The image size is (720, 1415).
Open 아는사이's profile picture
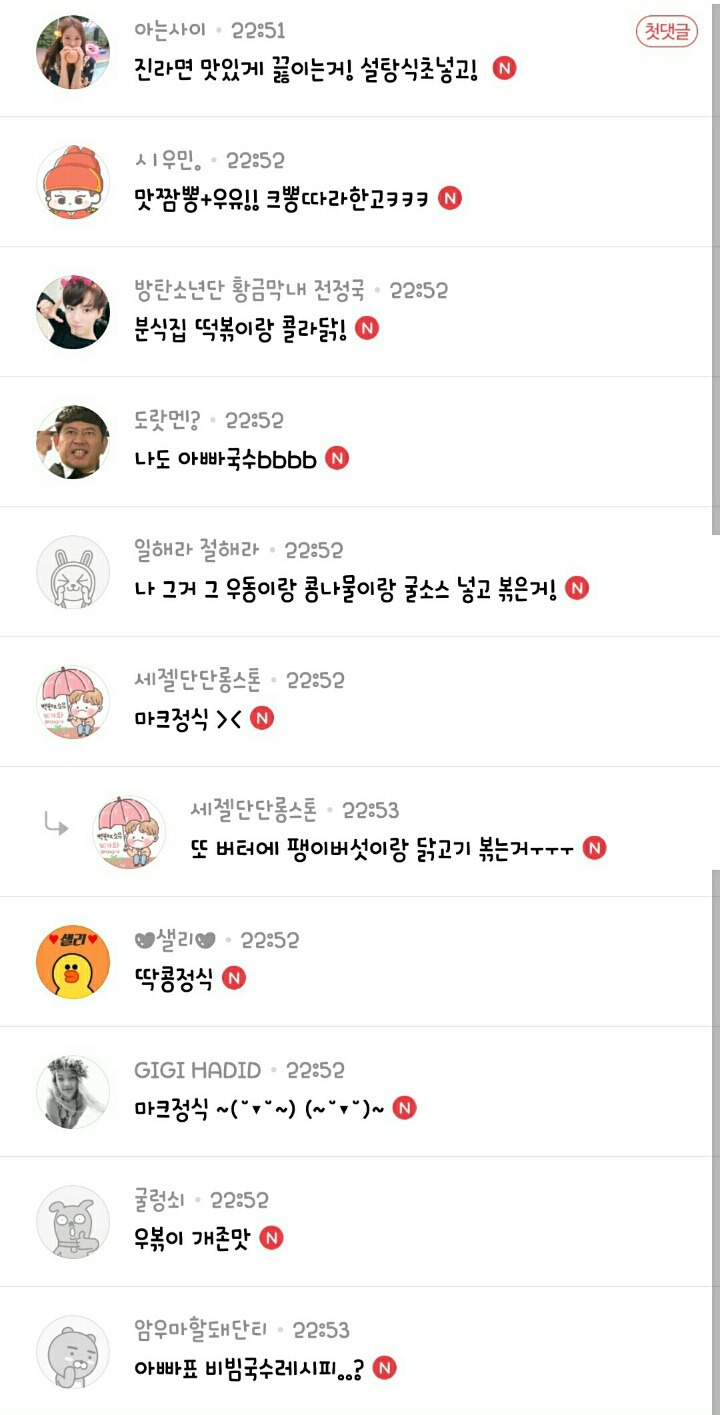(x=73, y=52)
